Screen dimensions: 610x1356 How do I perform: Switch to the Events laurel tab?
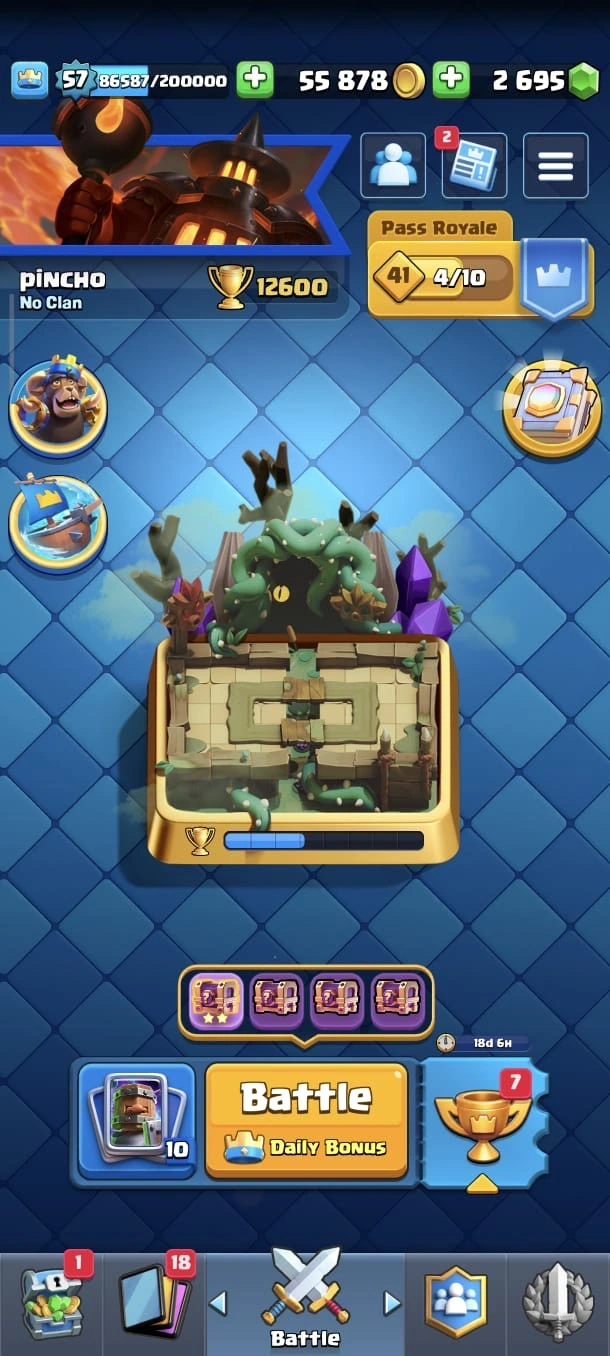click(558, 1302)
